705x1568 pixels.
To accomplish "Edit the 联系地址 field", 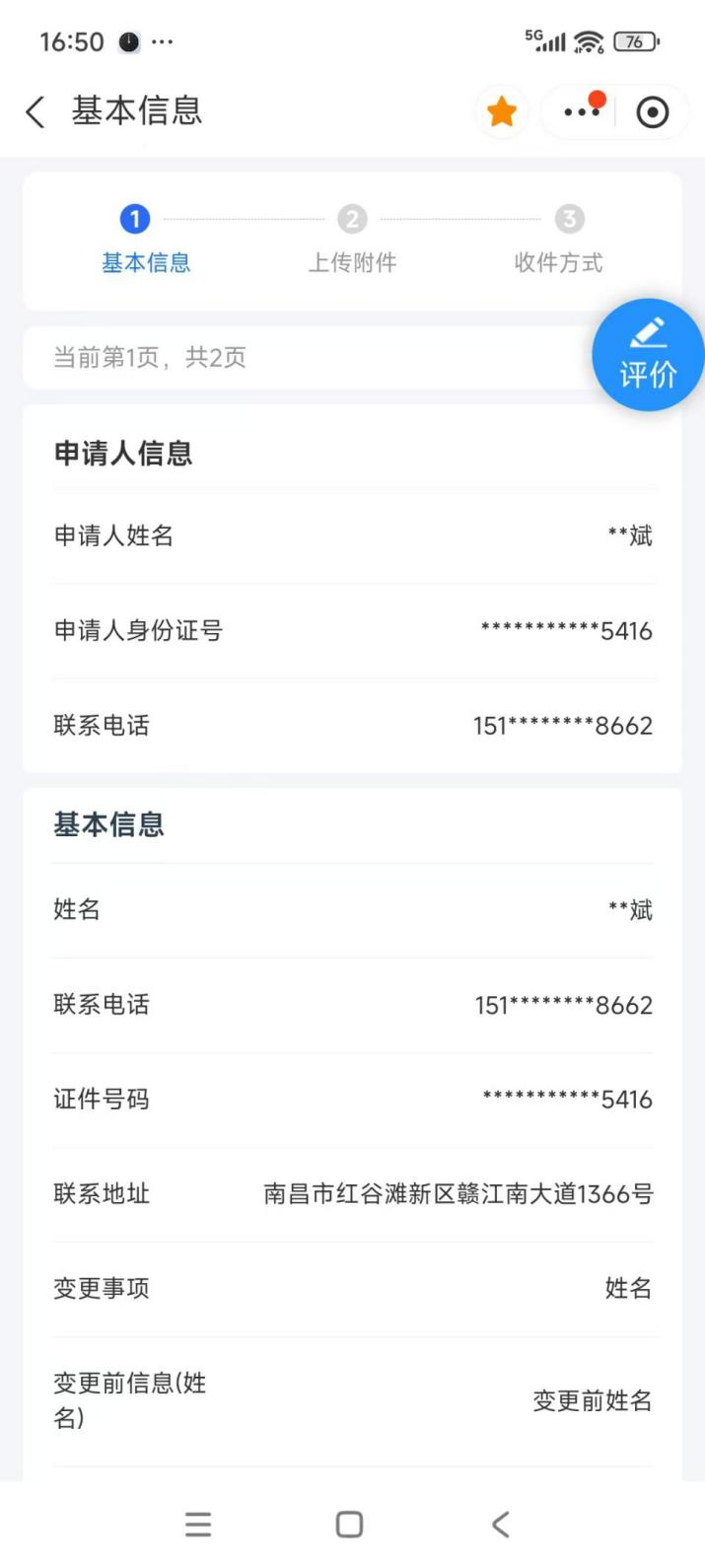I will pos(458,1194).
